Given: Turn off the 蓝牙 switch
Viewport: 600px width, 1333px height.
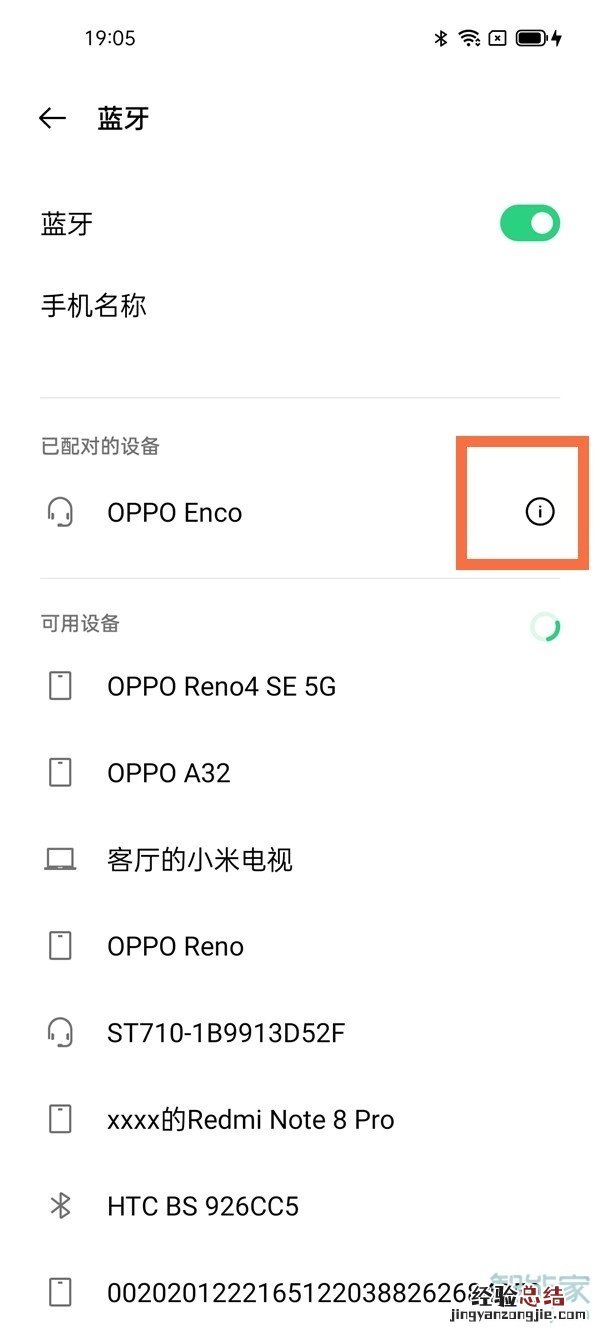Looking at the screenshot, I should tap(530, 223).
